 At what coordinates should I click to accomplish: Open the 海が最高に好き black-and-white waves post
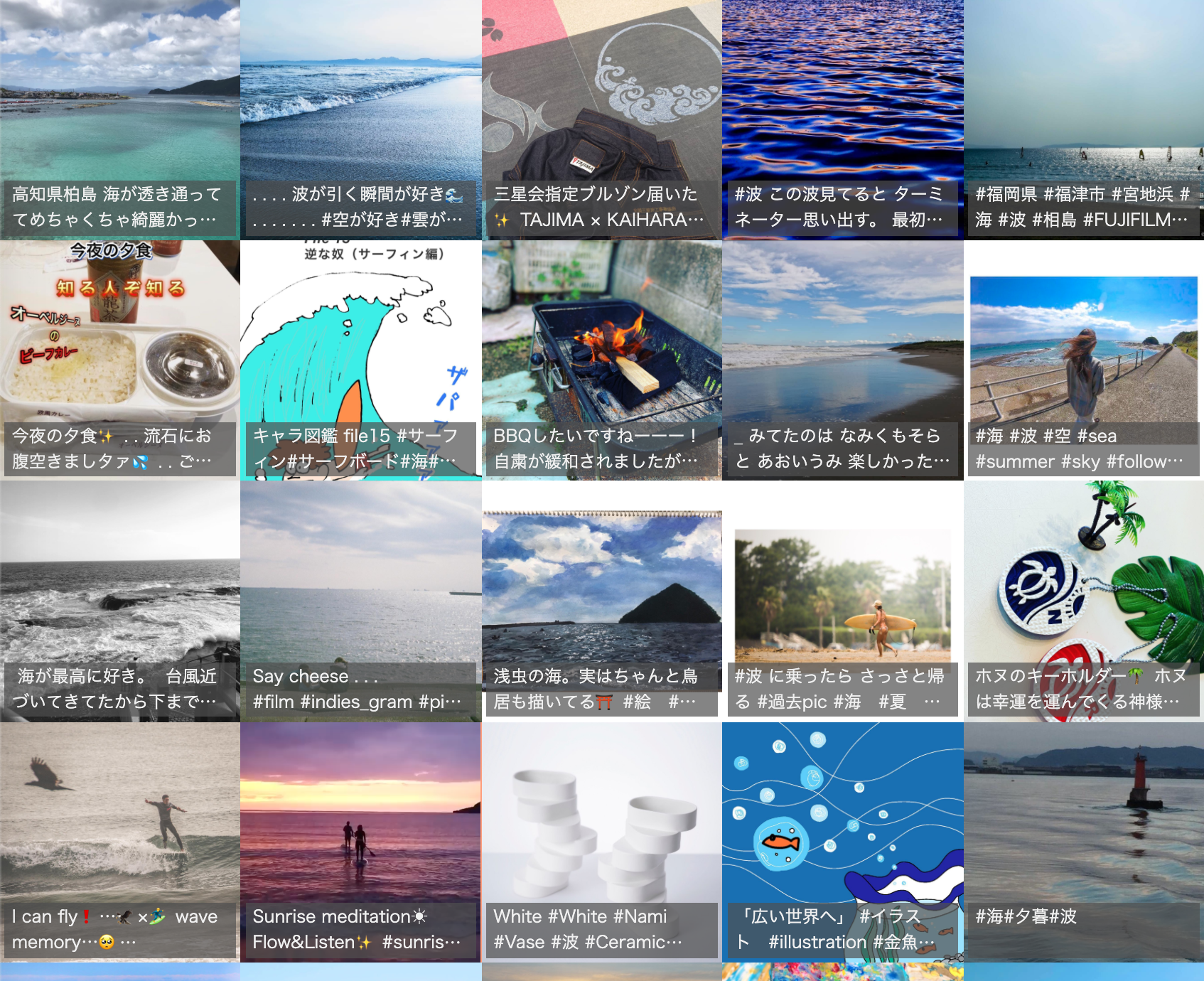tap(119, 583)
